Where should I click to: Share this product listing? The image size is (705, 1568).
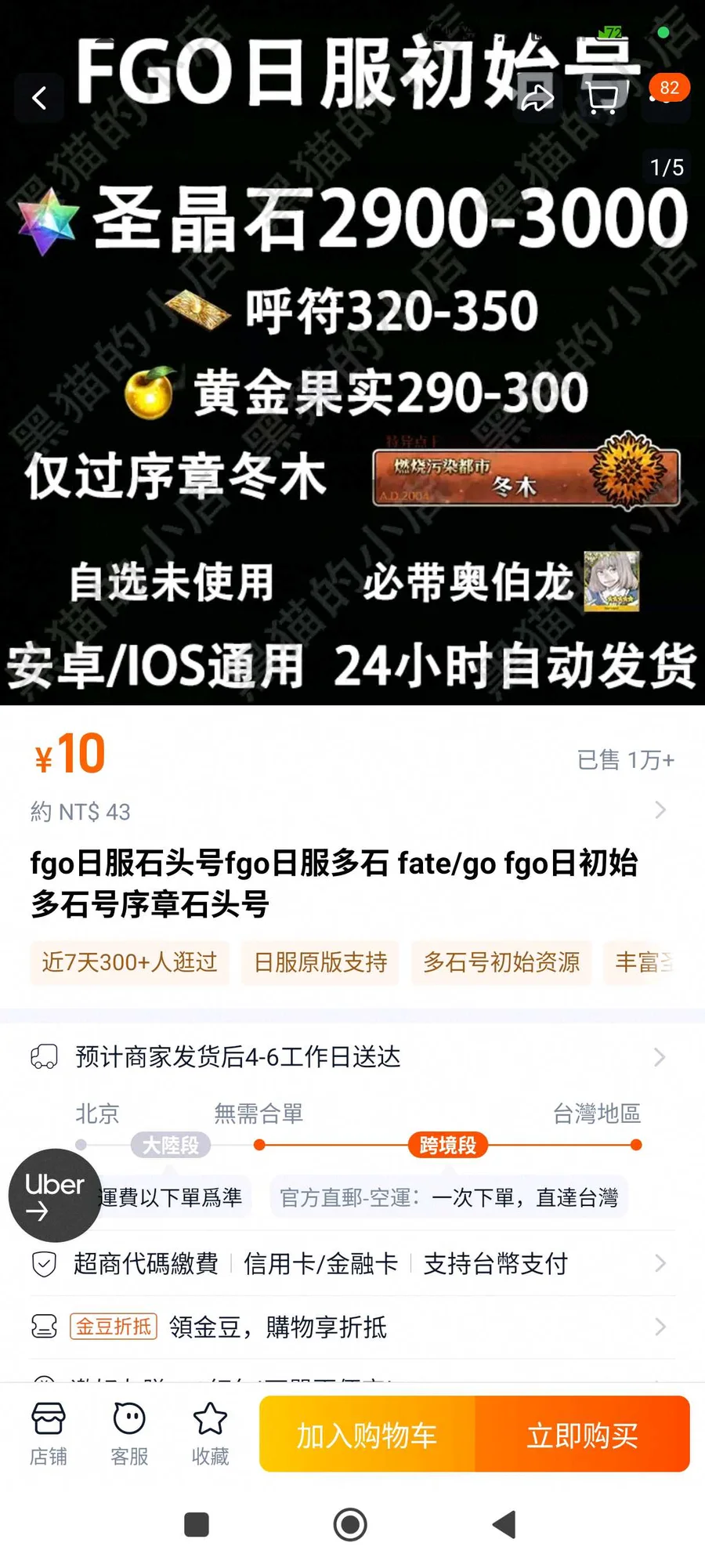click(537, 99)
